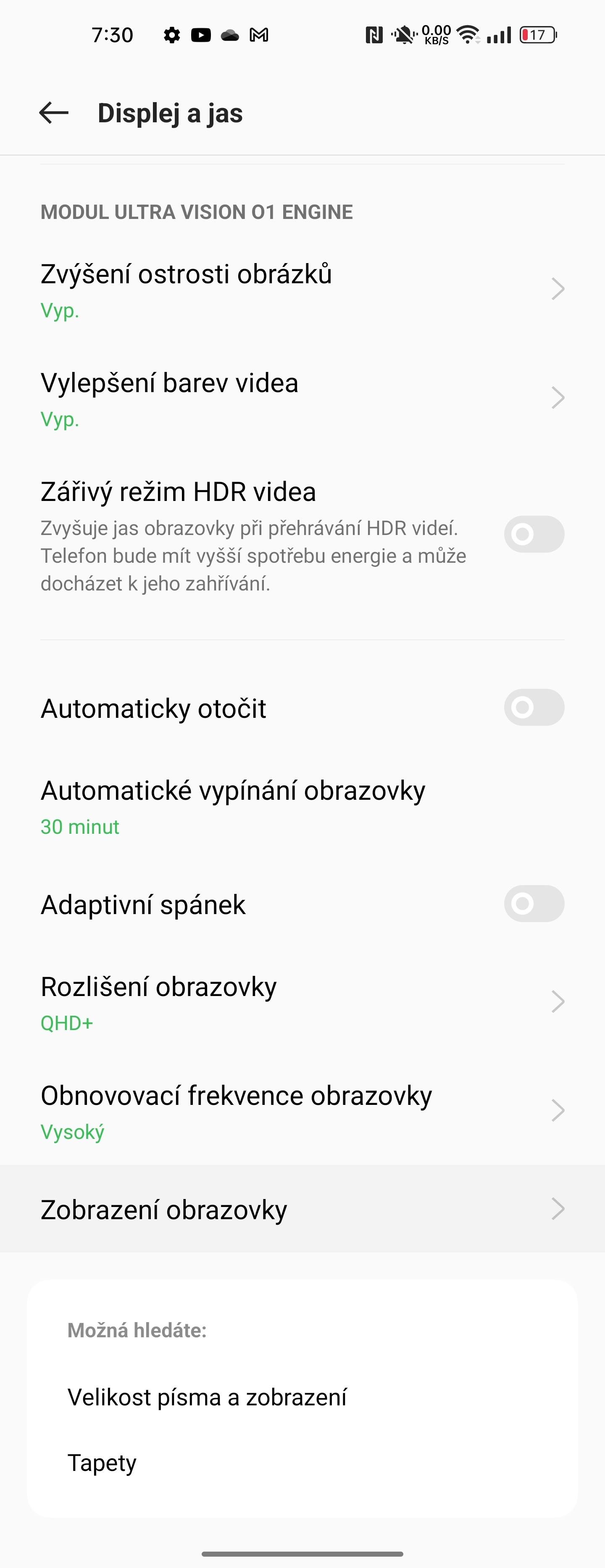Open Zobrazení obrazovky item
Viewport: 605px width, 1568px height.
[x=302, y=1210]
